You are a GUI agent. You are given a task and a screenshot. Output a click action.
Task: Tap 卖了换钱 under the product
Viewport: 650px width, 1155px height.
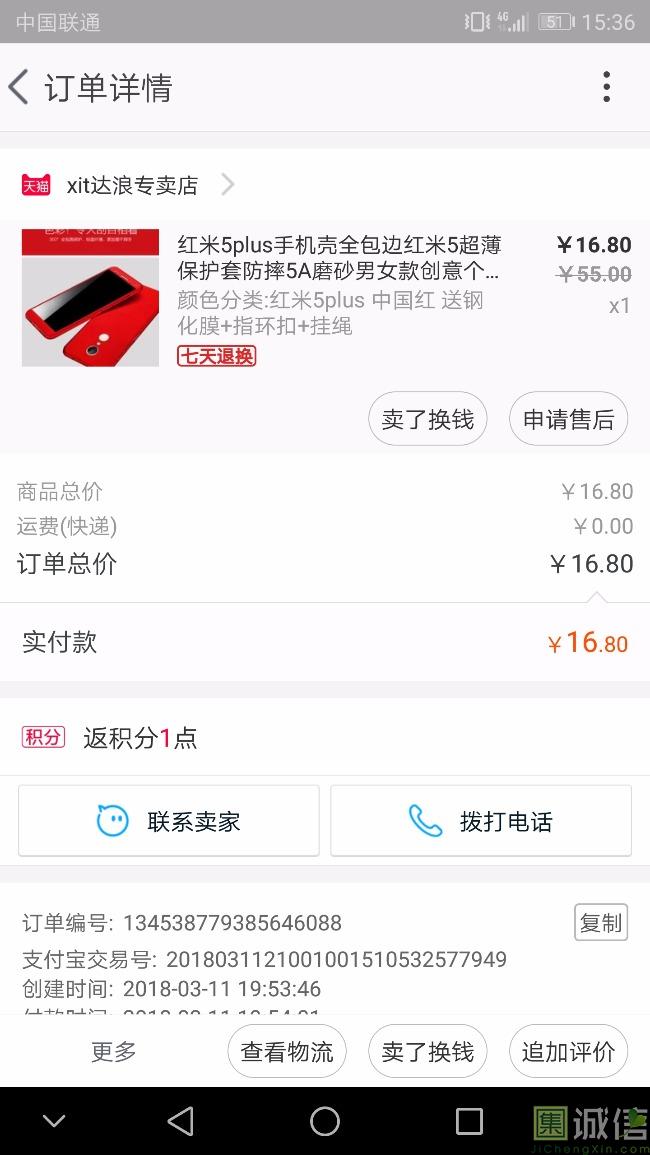coord(427,419)
